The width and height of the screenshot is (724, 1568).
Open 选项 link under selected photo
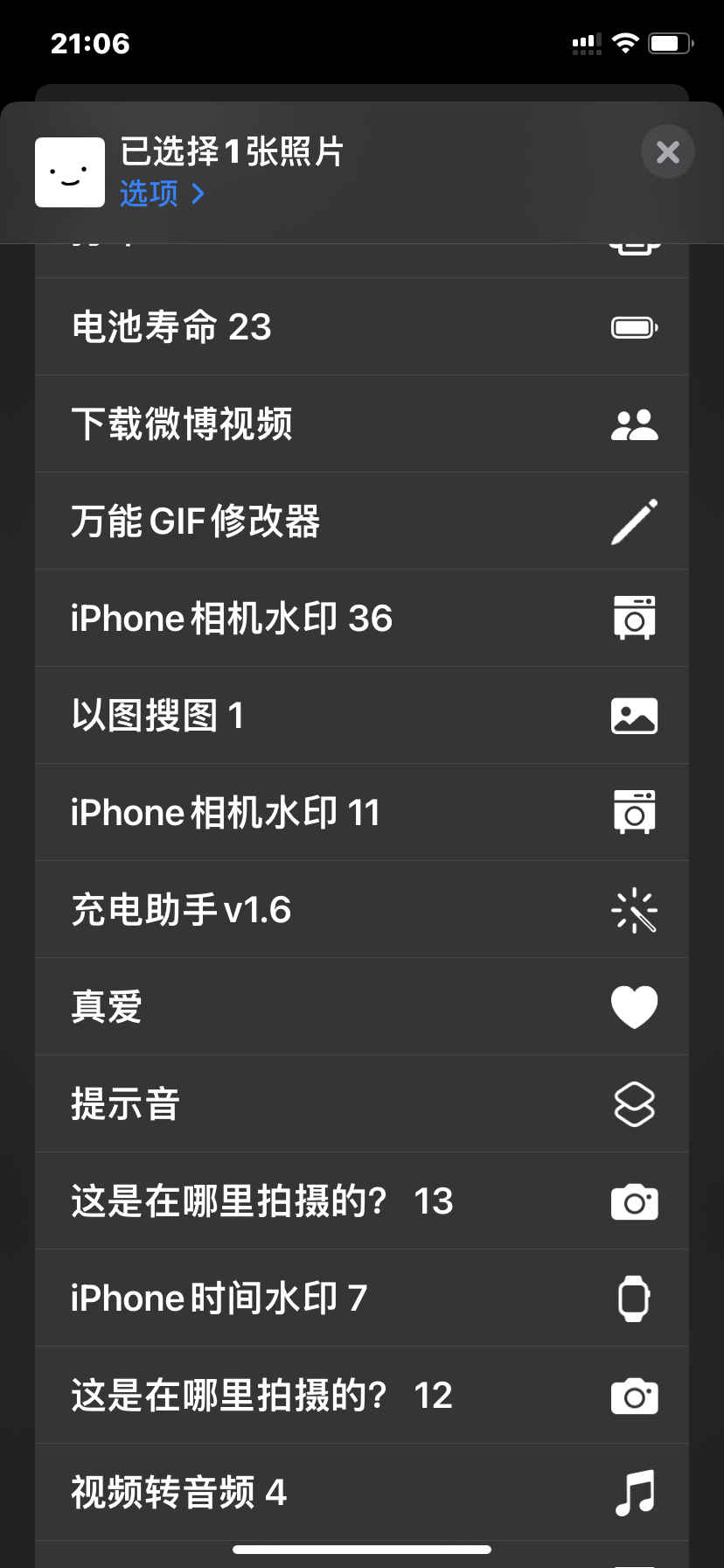[162, 193]
